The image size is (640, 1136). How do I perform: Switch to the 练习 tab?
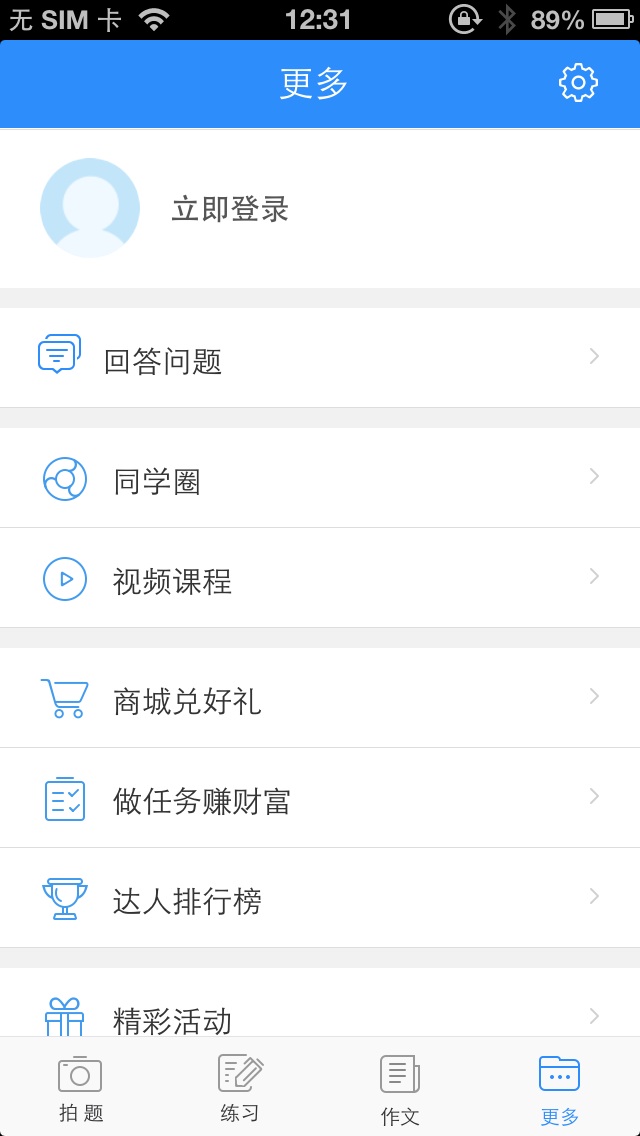coord(240,1087)
